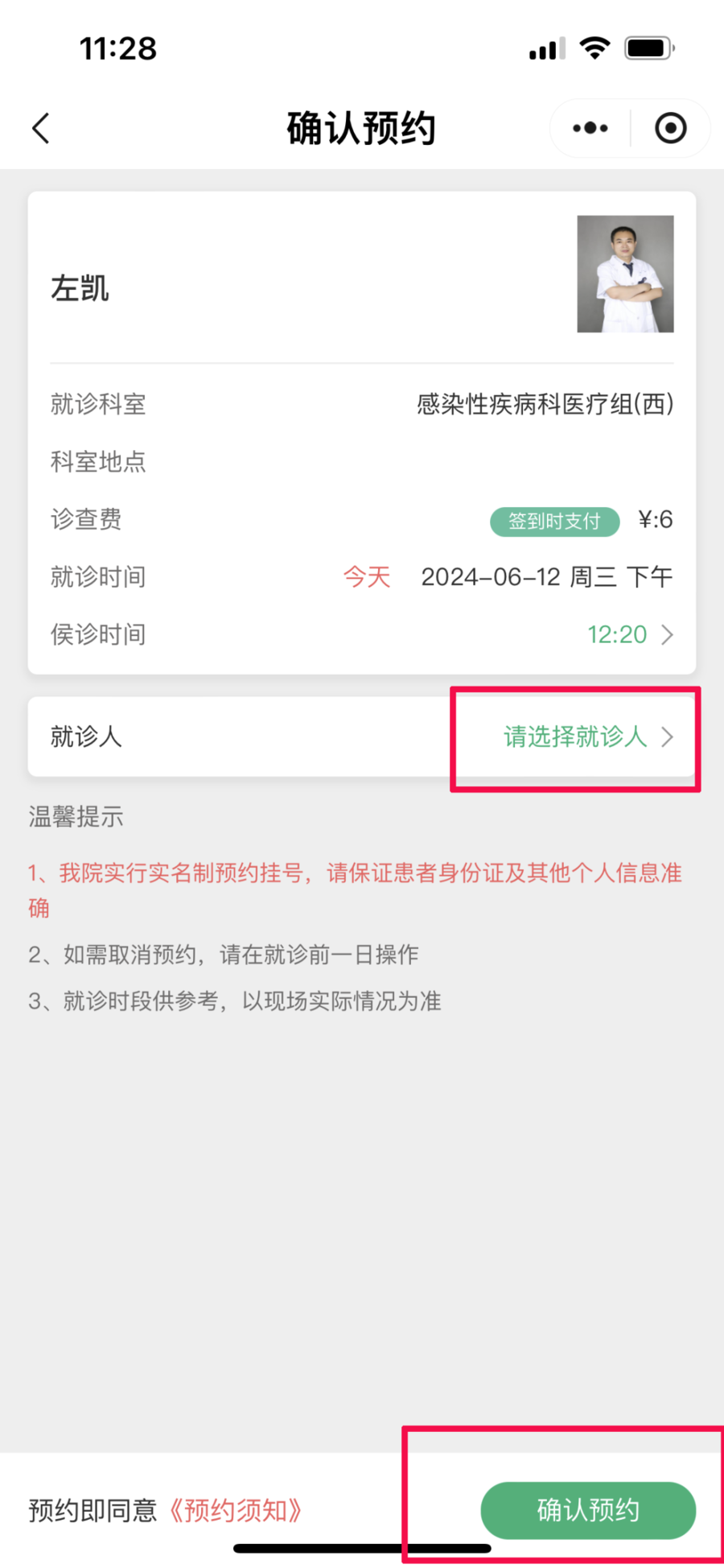Image resolution: width=724 pixels, height=1568 pixels.
Task: Tap the green 签到时支付 payment badge
Action: tap(553, 522)
